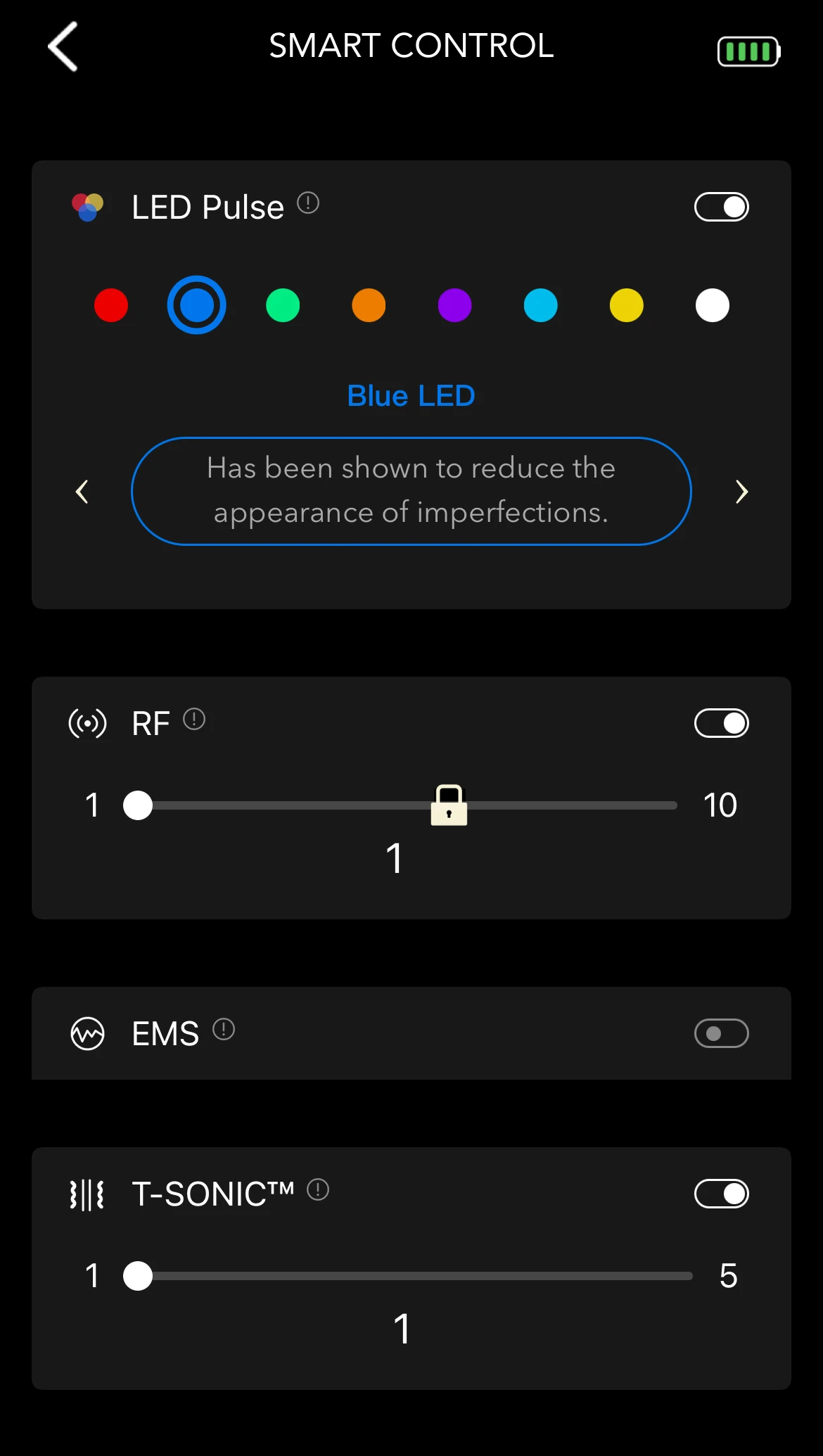Show the next LED description
The image size is (823, 1456).
click(741, 492)
